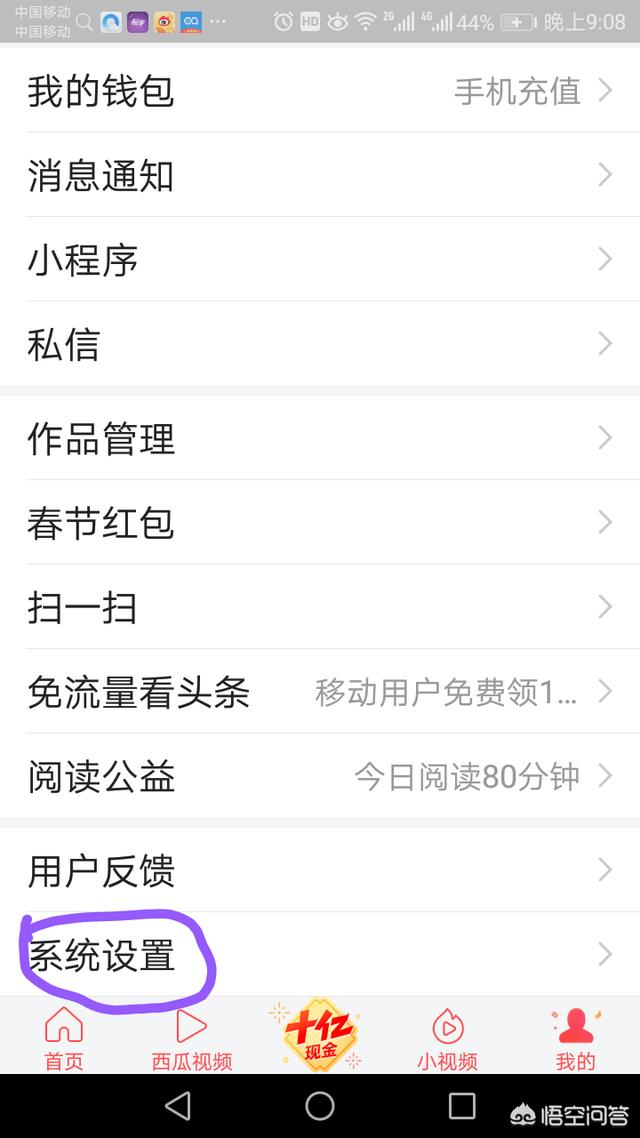Open 作品管理 row

(320, 438)
